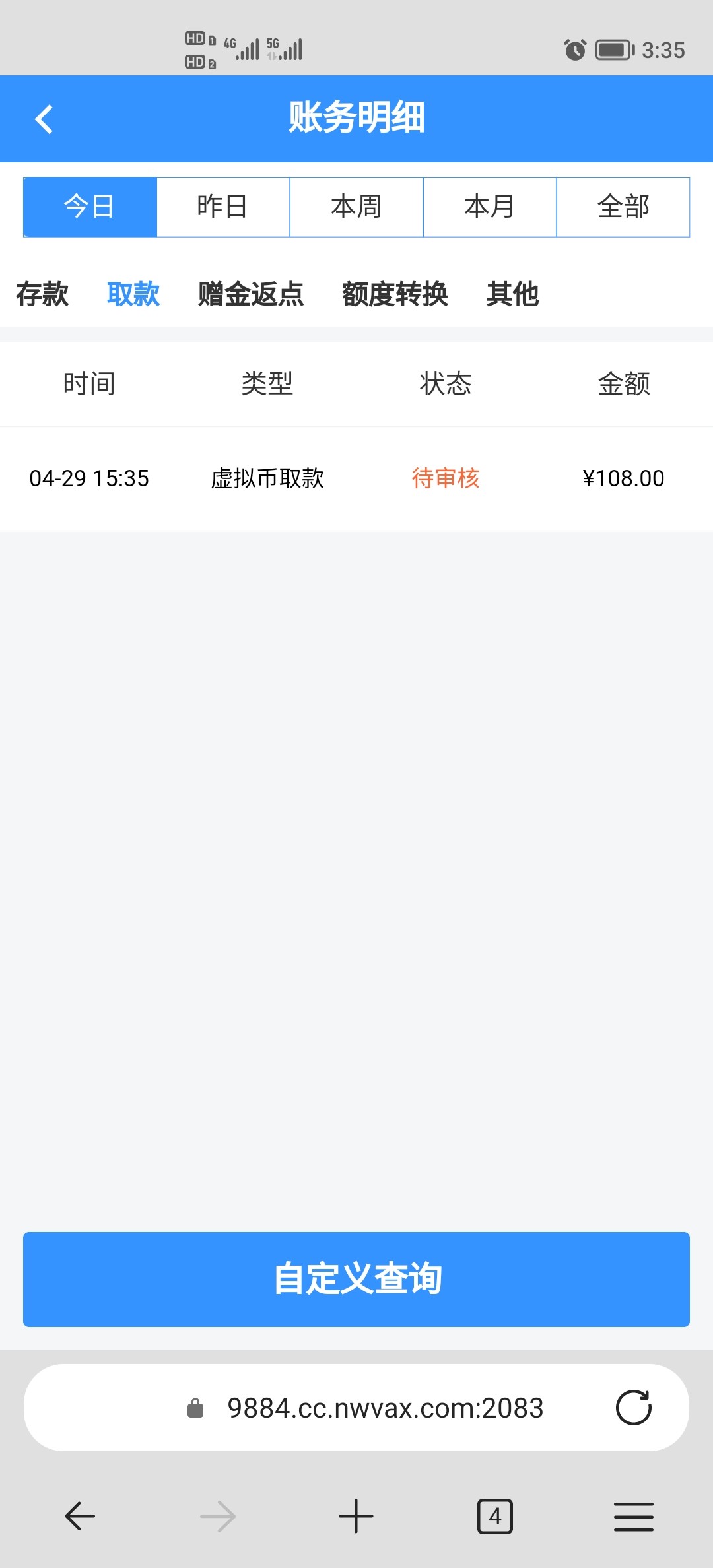Reload the page
Viewport: 713px width, 1568px height.
633,1408
